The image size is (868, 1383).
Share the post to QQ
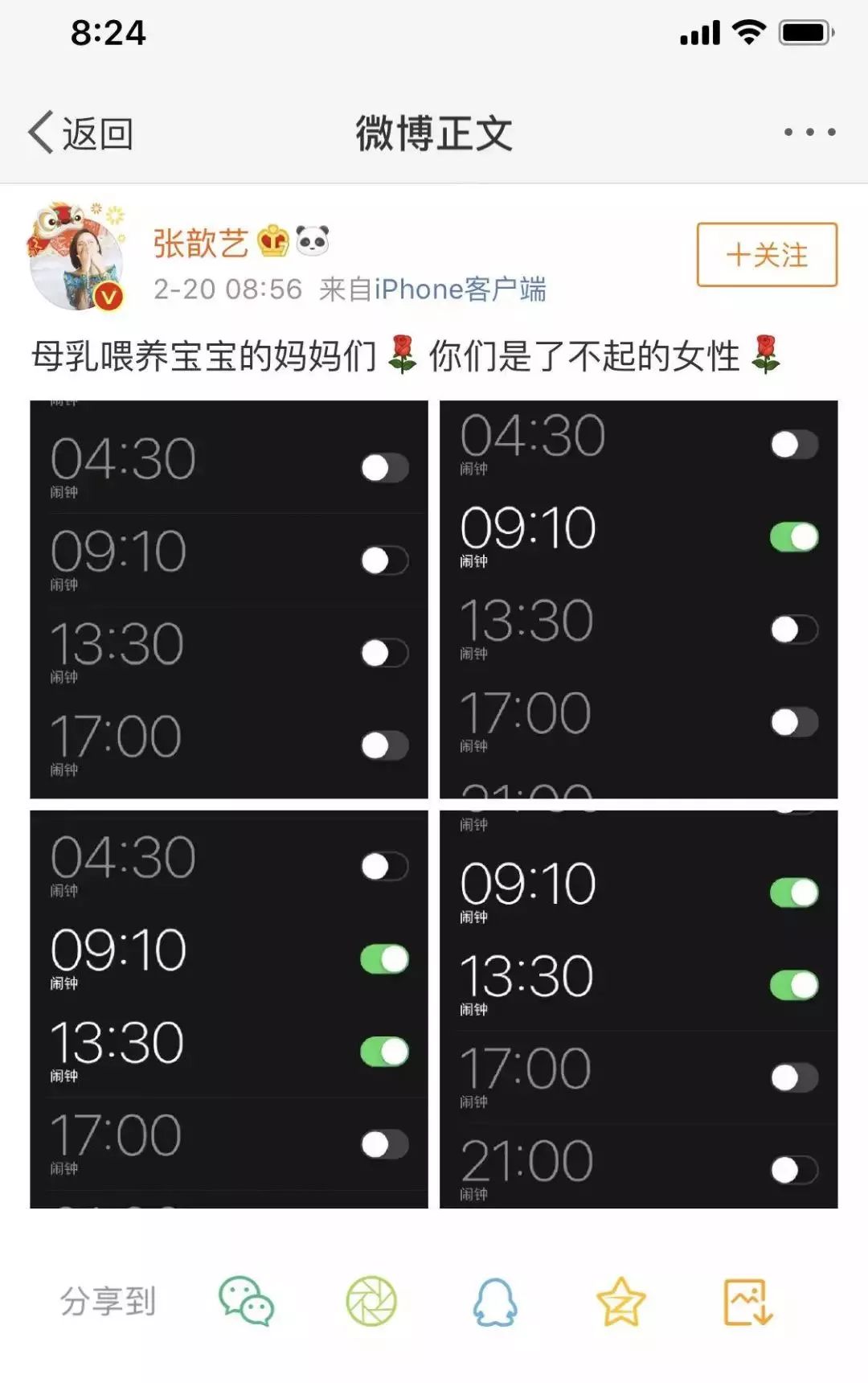pos(495,1301)
